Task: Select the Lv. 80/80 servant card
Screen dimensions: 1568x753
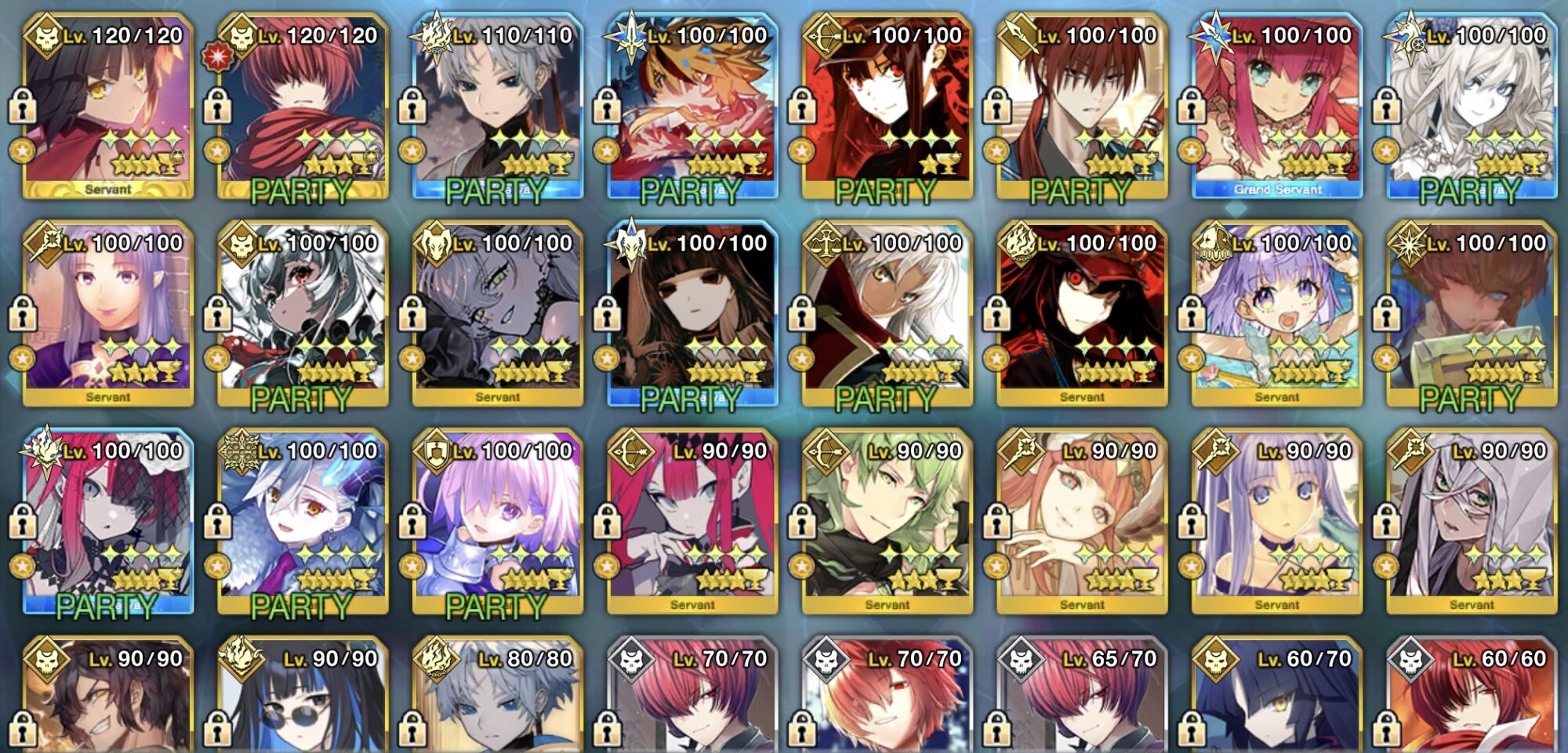Action: click(498, 694)
